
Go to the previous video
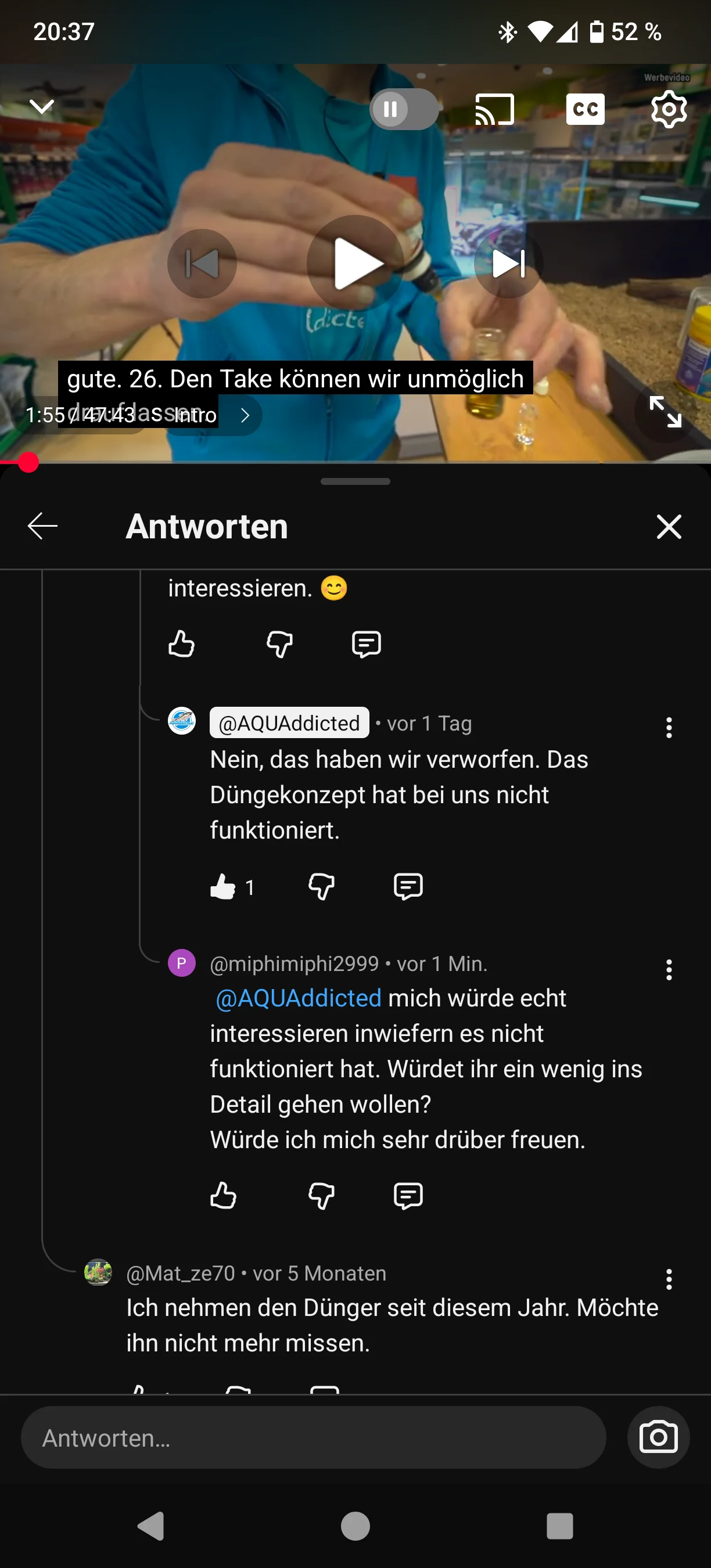[x=202, y=263]
